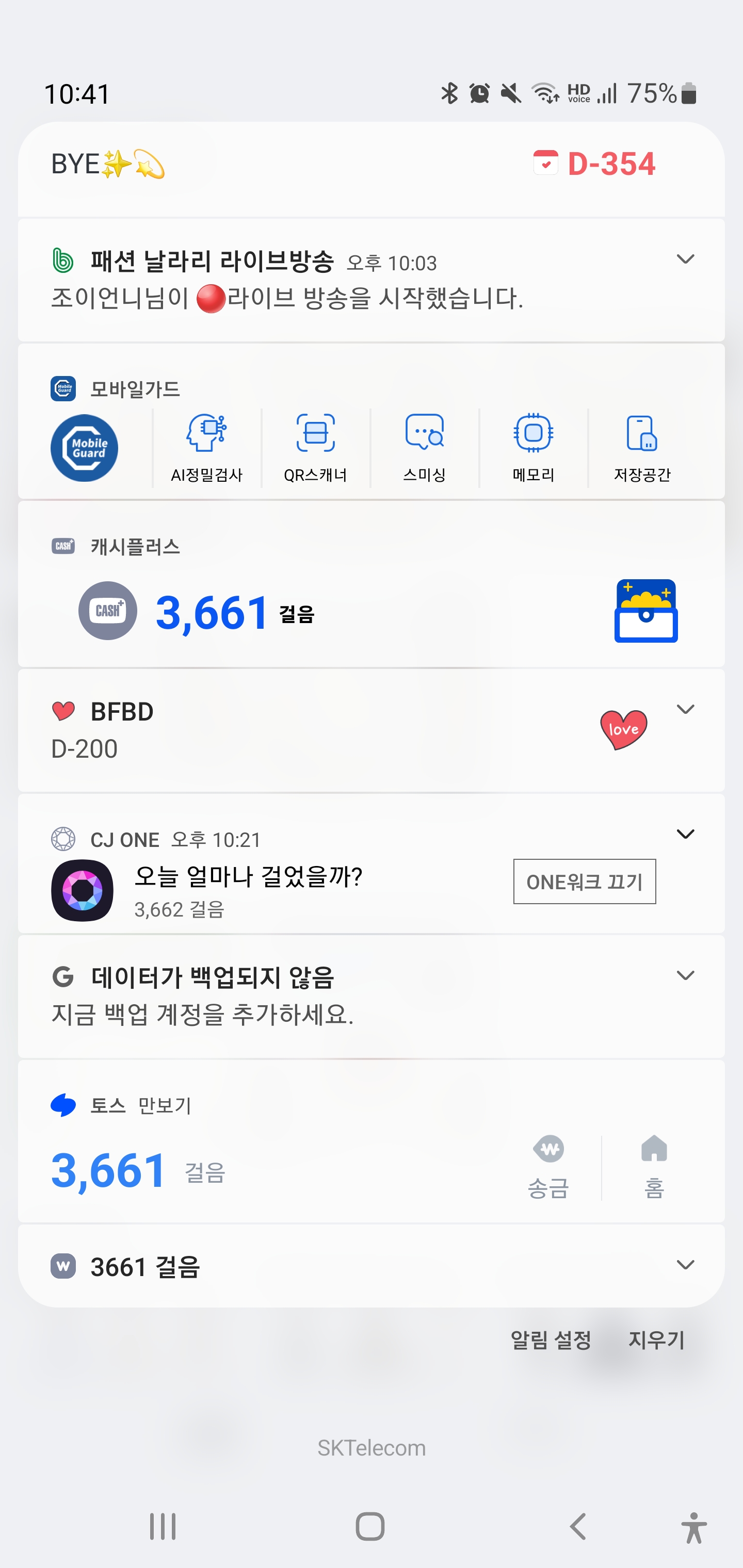Tap the ONE워크 끄기 button
This screenshot has width=743, height=1568.
tap(584, 881)
